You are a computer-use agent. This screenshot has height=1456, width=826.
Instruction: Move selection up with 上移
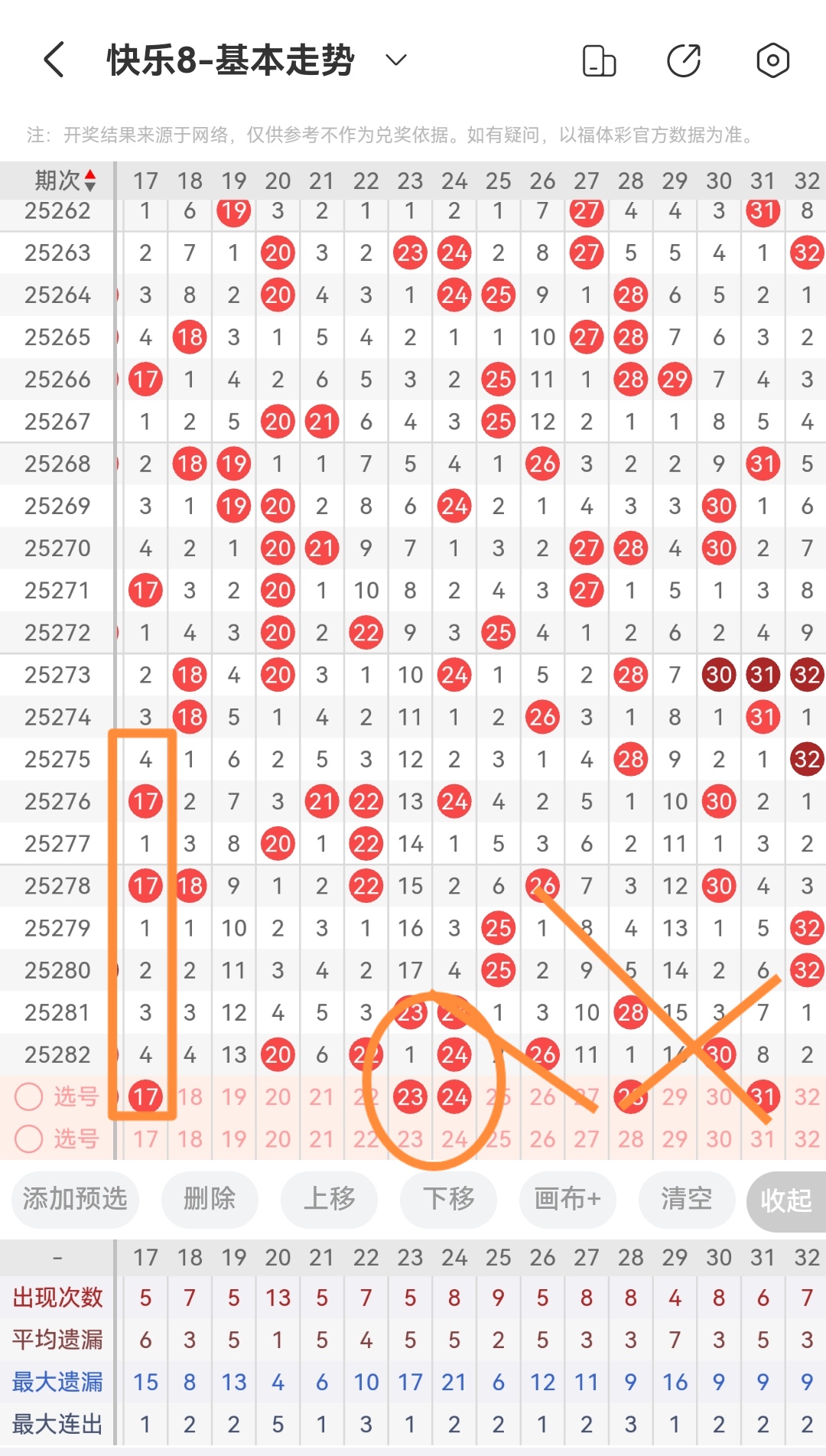330,1198
